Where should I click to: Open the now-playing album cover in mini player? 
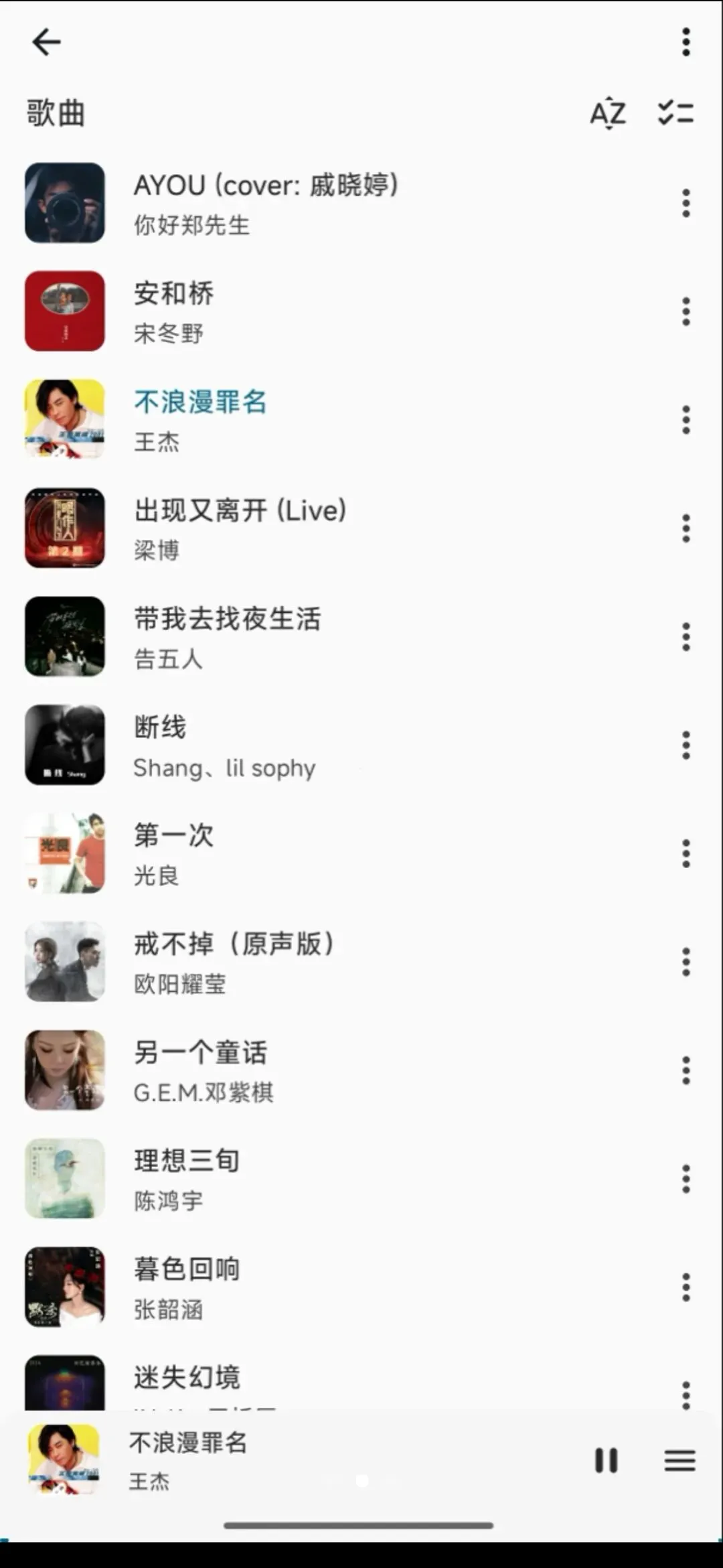[x=64, y=1459]
